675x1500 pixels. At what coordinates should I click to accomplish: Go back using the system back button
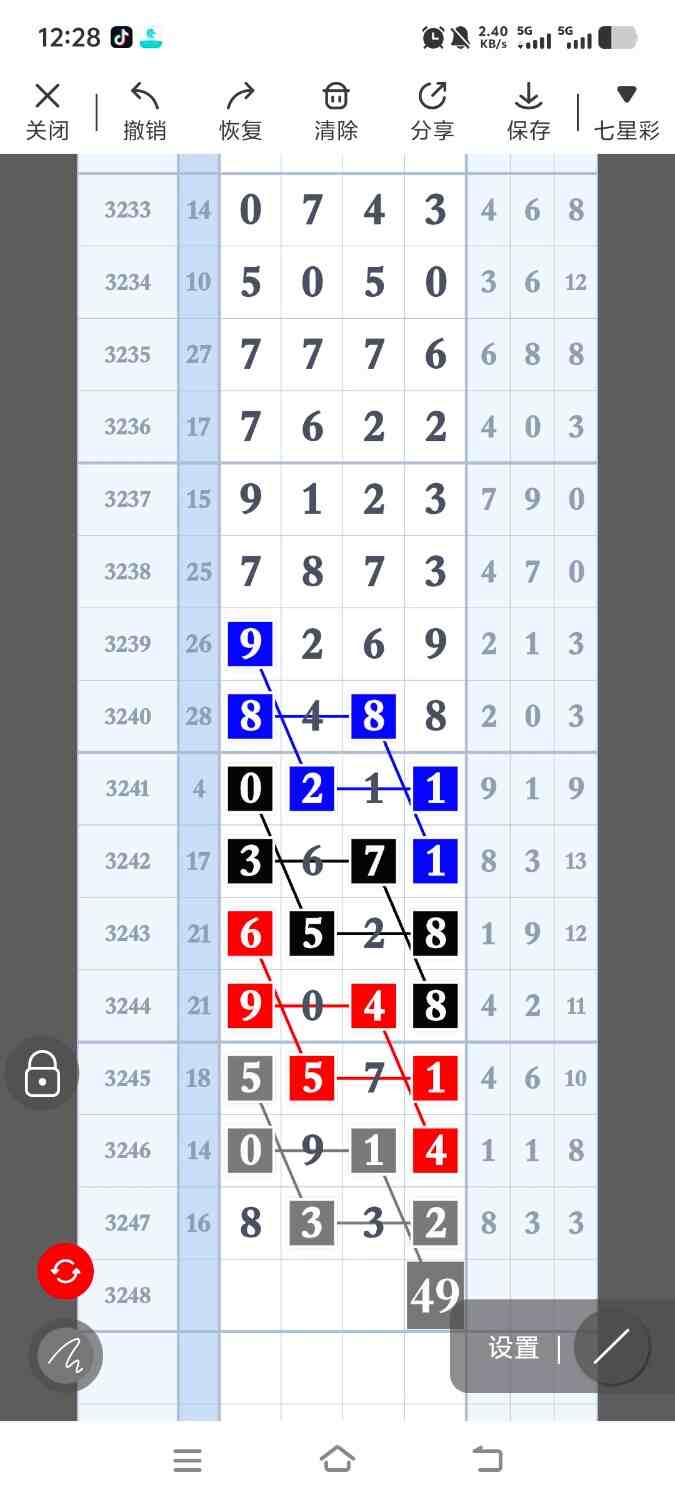point(487,1460)
